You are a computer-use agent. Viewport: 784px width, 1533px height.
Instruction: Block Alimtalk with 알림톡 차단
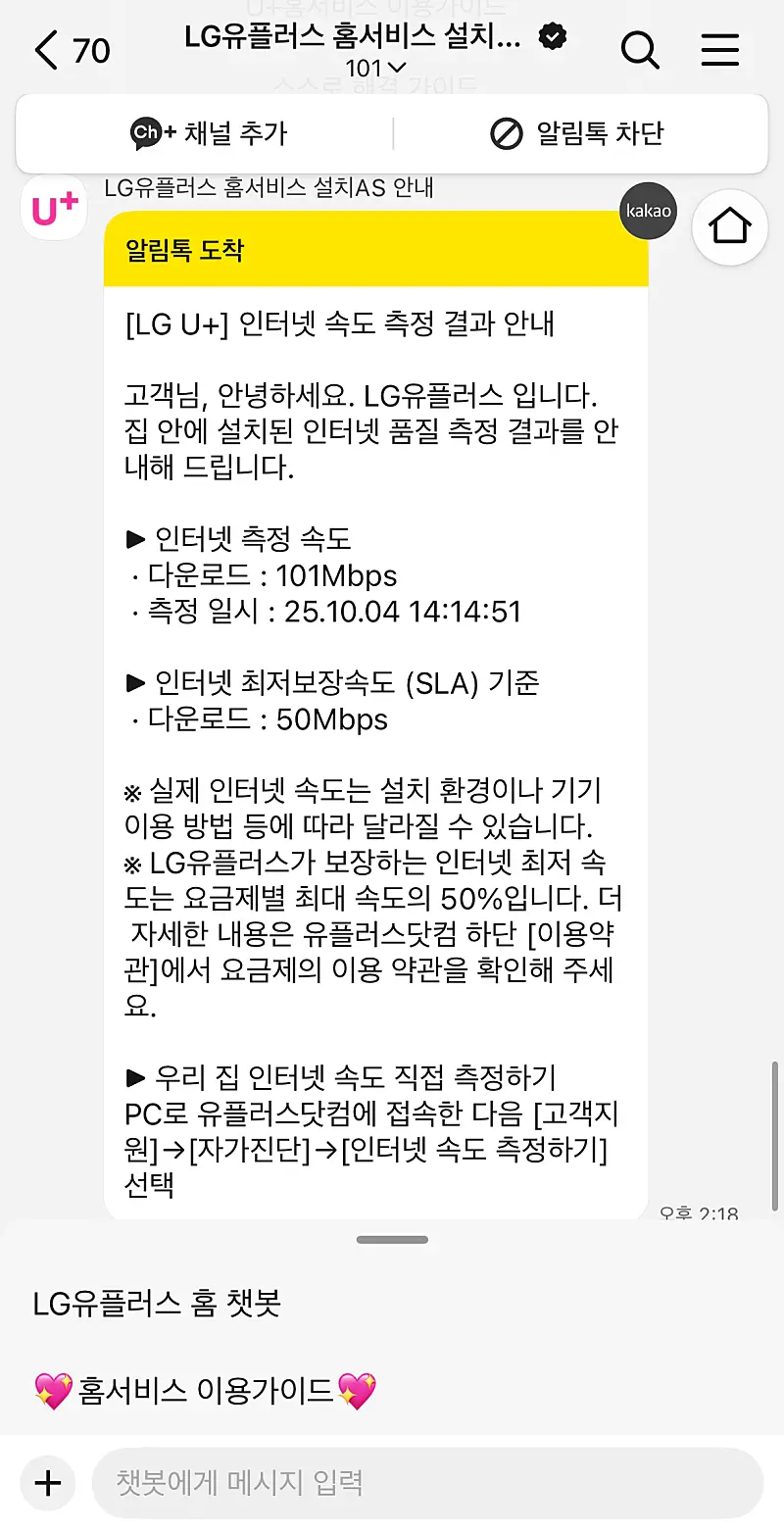576,133
